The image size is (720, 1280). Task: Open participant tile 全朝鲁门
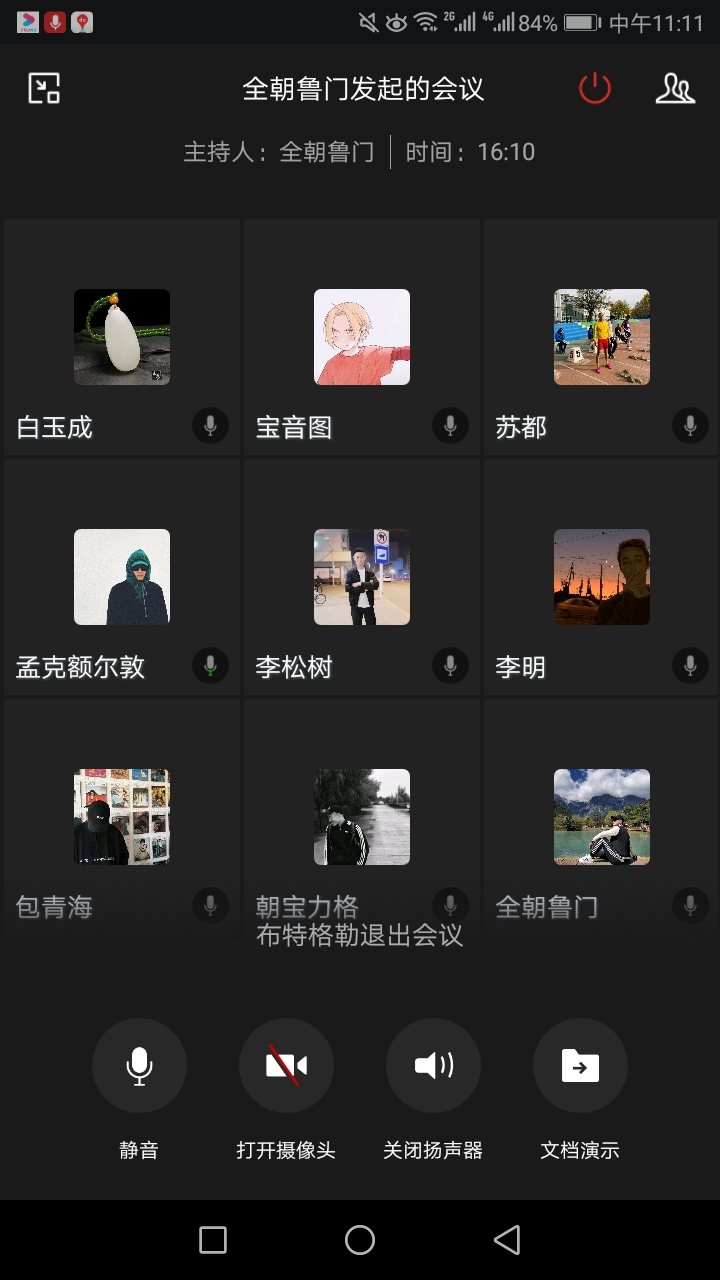tap(602, 817)
